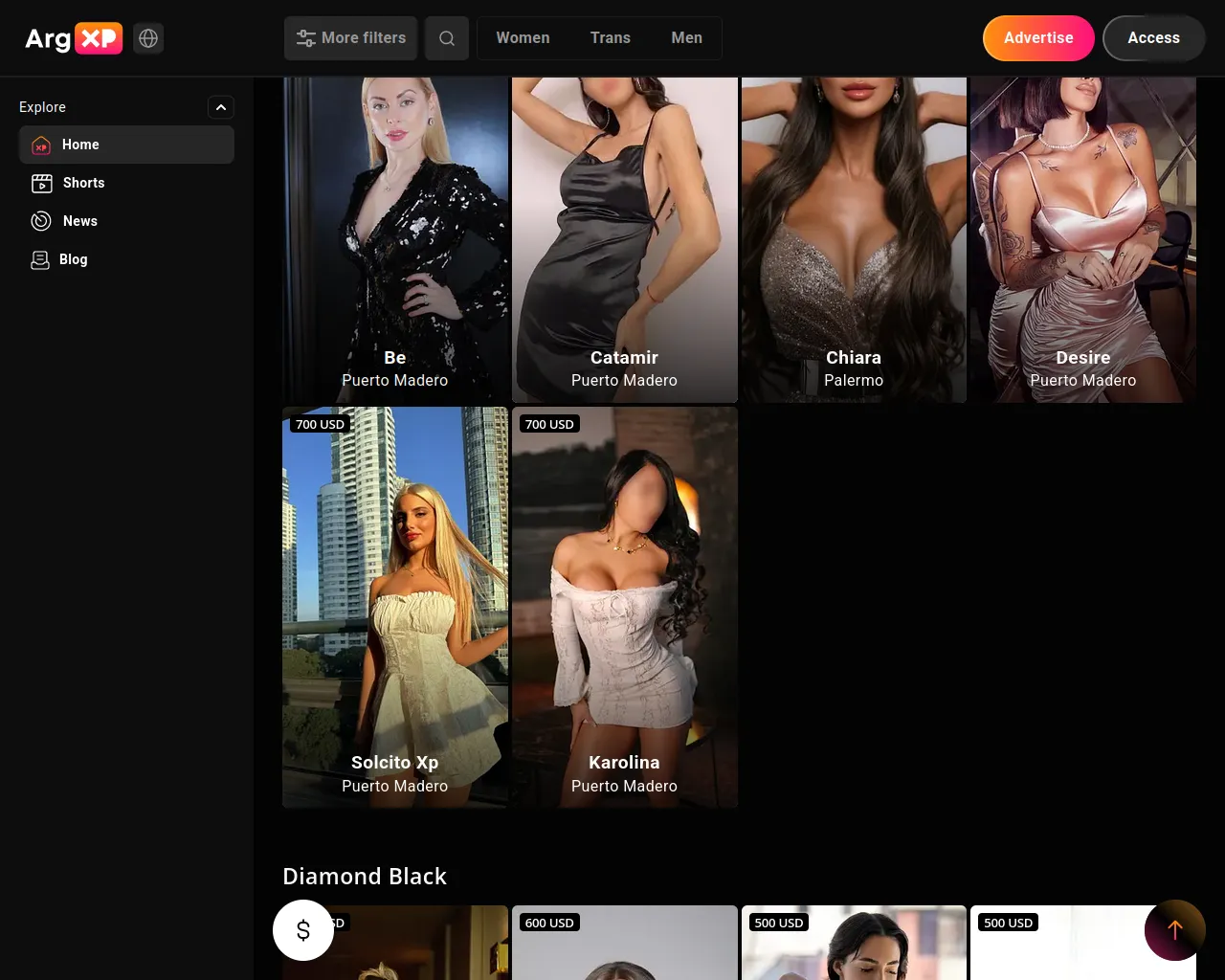Open the Karolina profile card
Image resolution: width=1225 pixels, height=980 pixels.
click(625, 608)
